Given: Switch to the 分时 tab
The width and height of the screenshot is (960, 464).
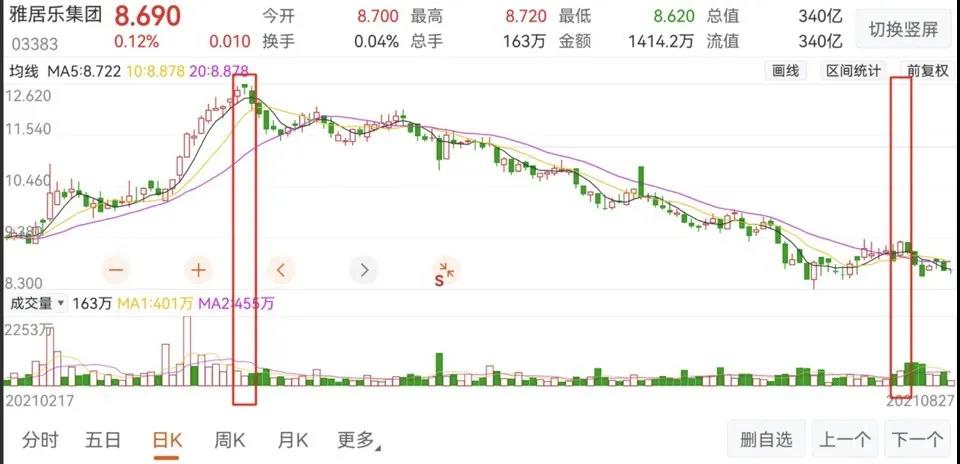Looking at the screenshot, I should coord(40,440).
